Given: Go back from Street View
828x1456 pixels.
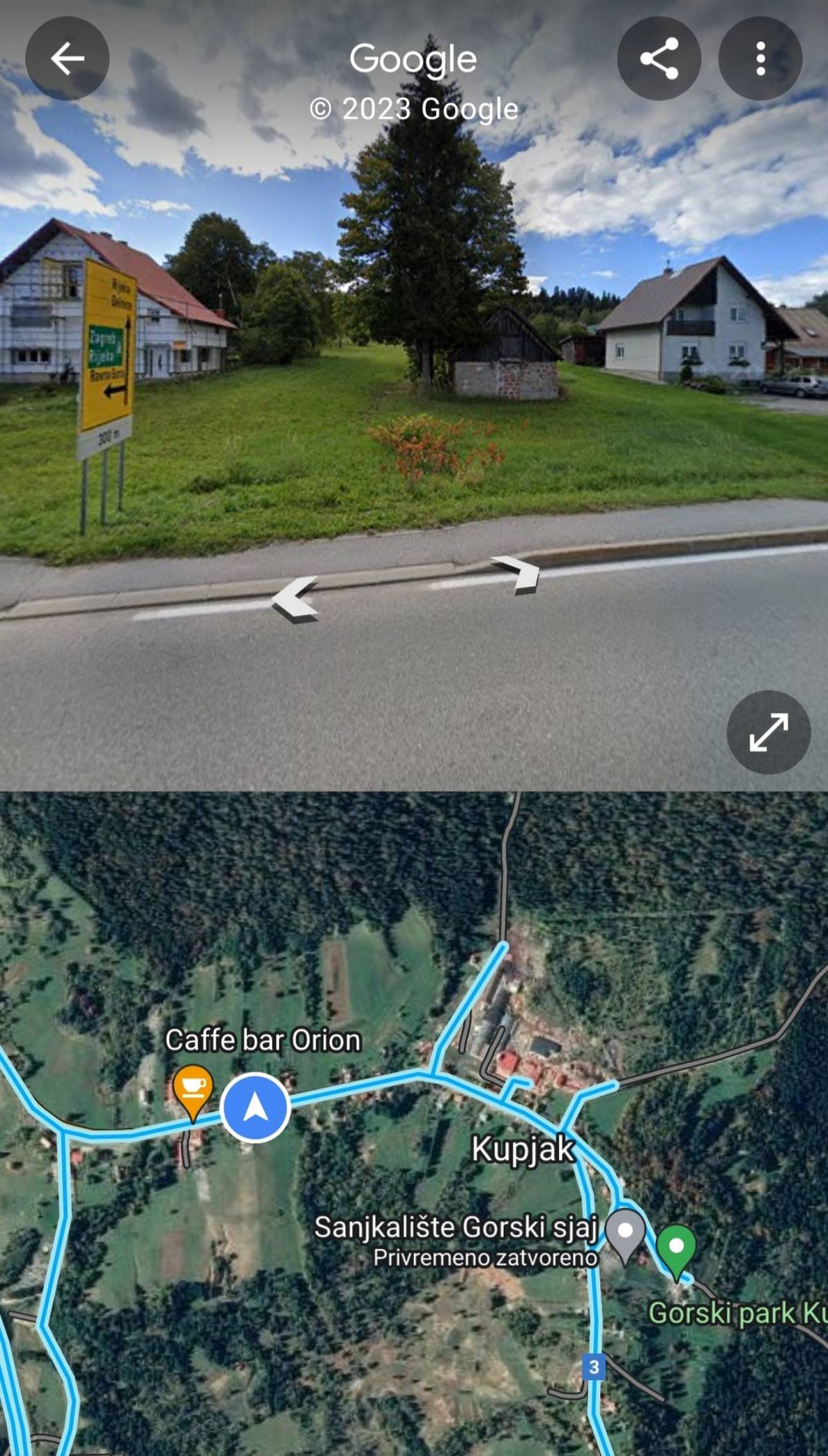Looking at the screenshot, I should (x=67, y=59).
